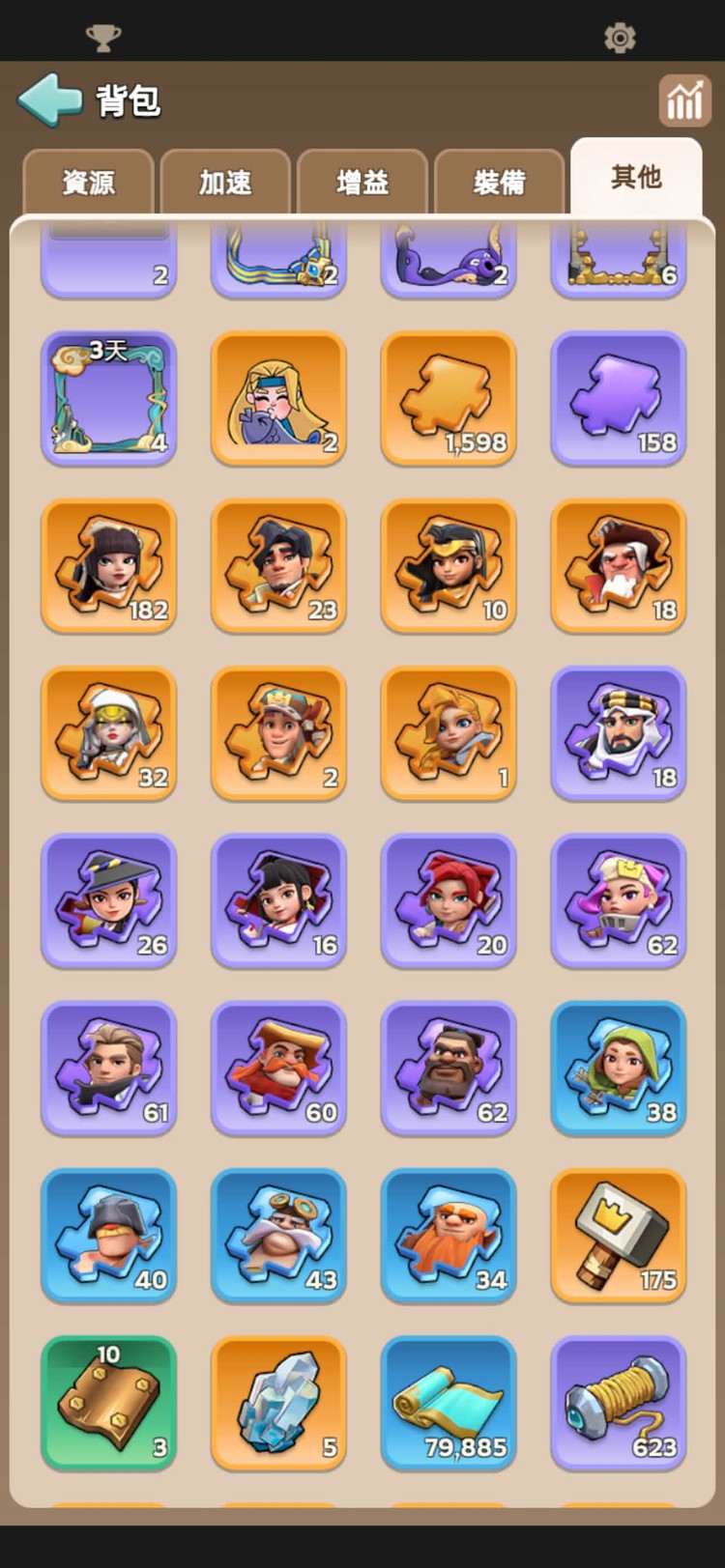Switch to the 資源 tab
Image resolution: width=725 pixels, height=1568 pixels.
[88, 182]
